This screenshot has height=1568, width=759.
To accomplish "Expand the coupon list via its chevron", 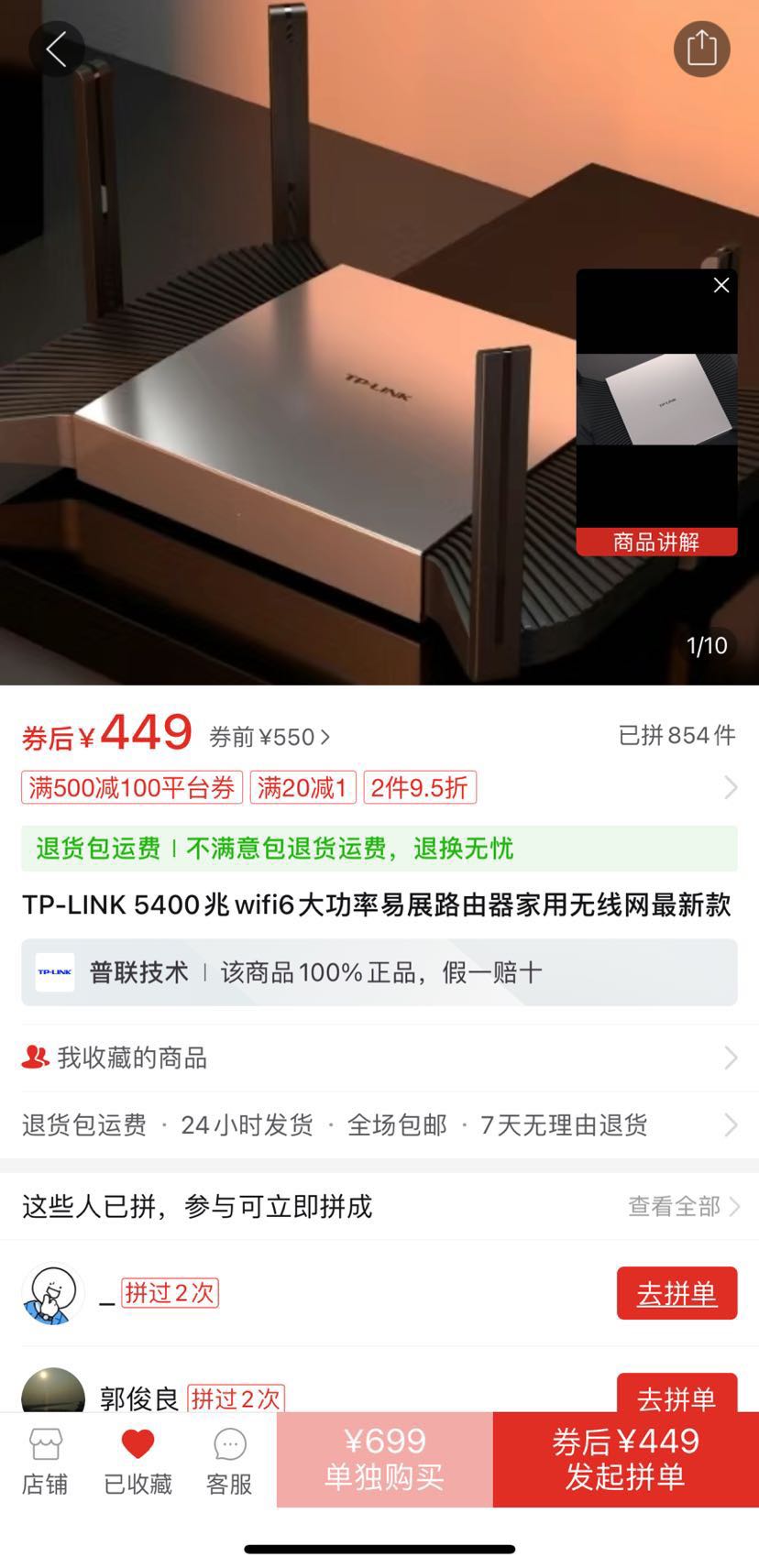I will tap(729, 786).
